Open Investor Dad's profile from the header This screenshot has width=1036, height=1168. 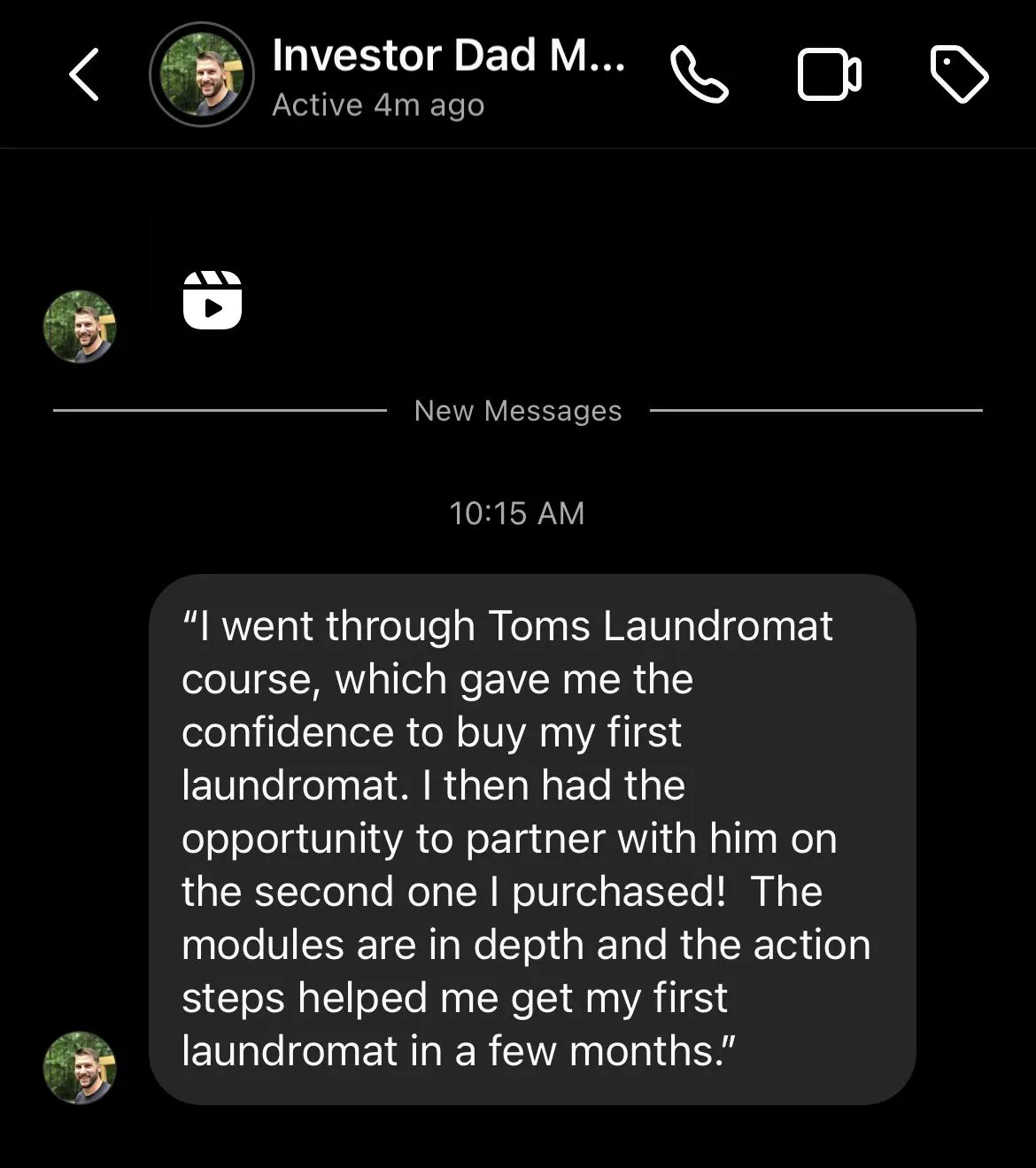point(202,74)
